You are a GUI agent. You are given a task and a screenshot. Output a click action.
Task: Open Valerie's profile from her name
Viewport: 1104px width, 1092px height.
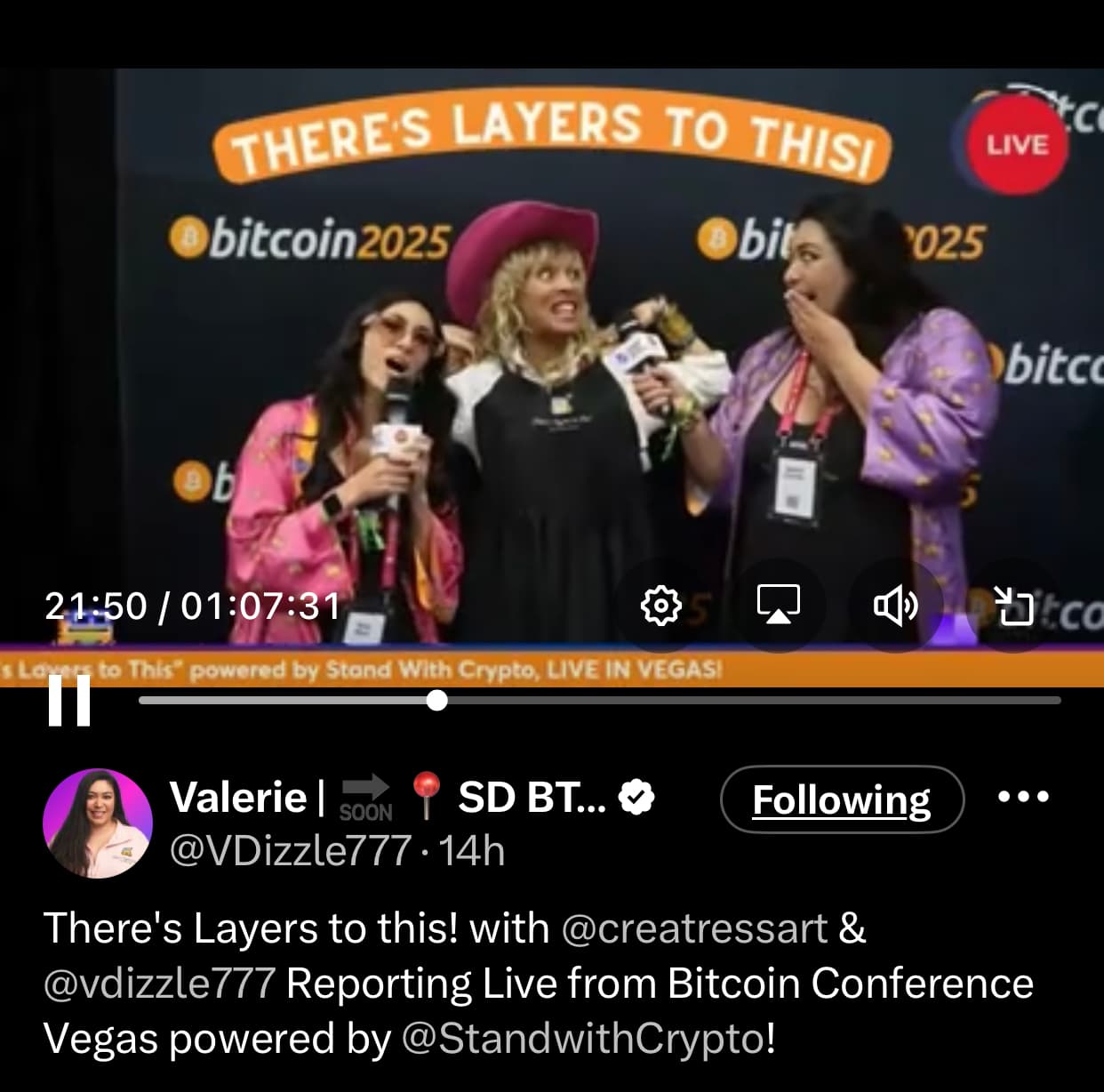[x=238, y=797]
